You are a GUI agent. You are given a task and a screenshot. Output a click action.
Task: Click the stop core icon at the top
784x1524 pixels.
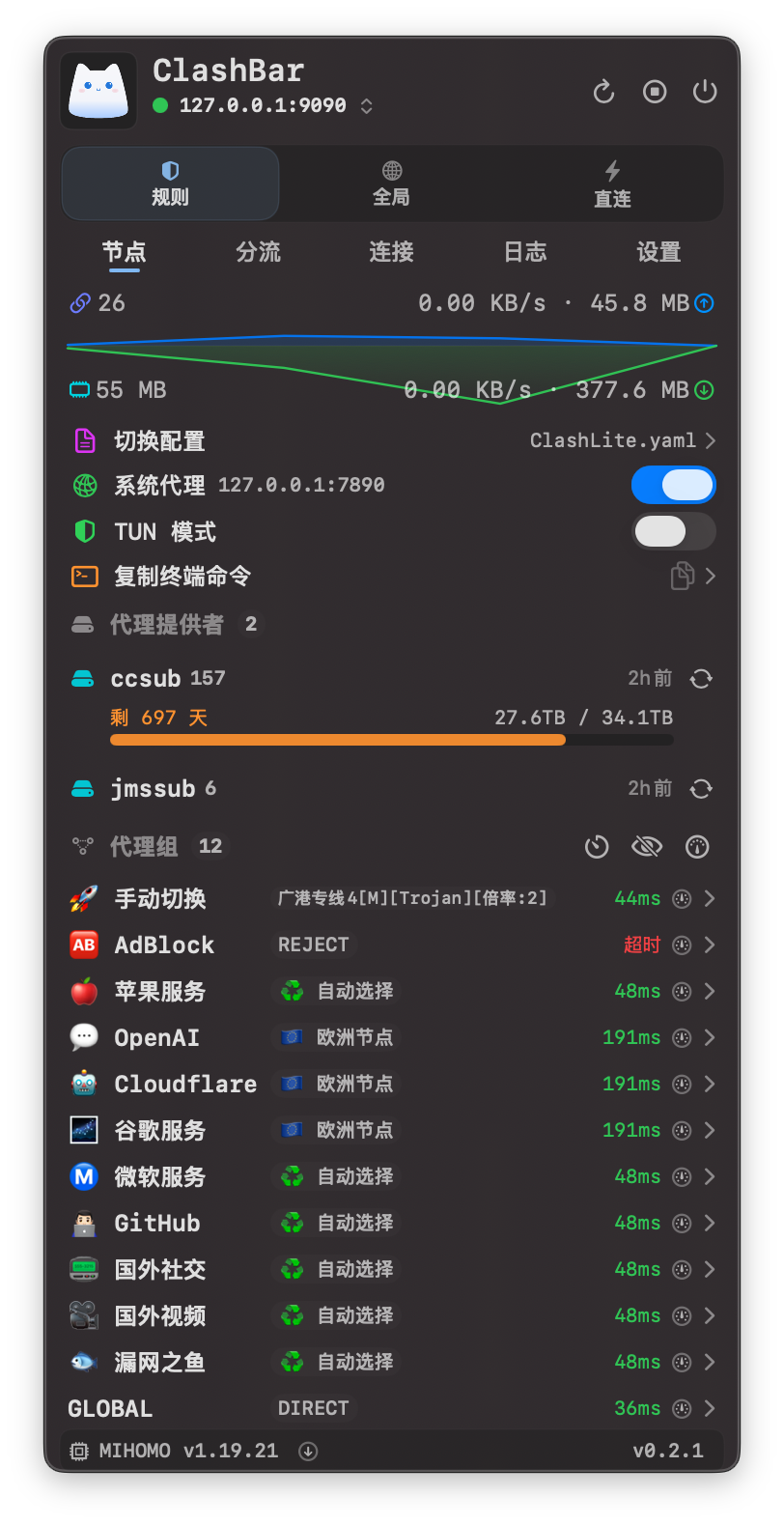655,92
